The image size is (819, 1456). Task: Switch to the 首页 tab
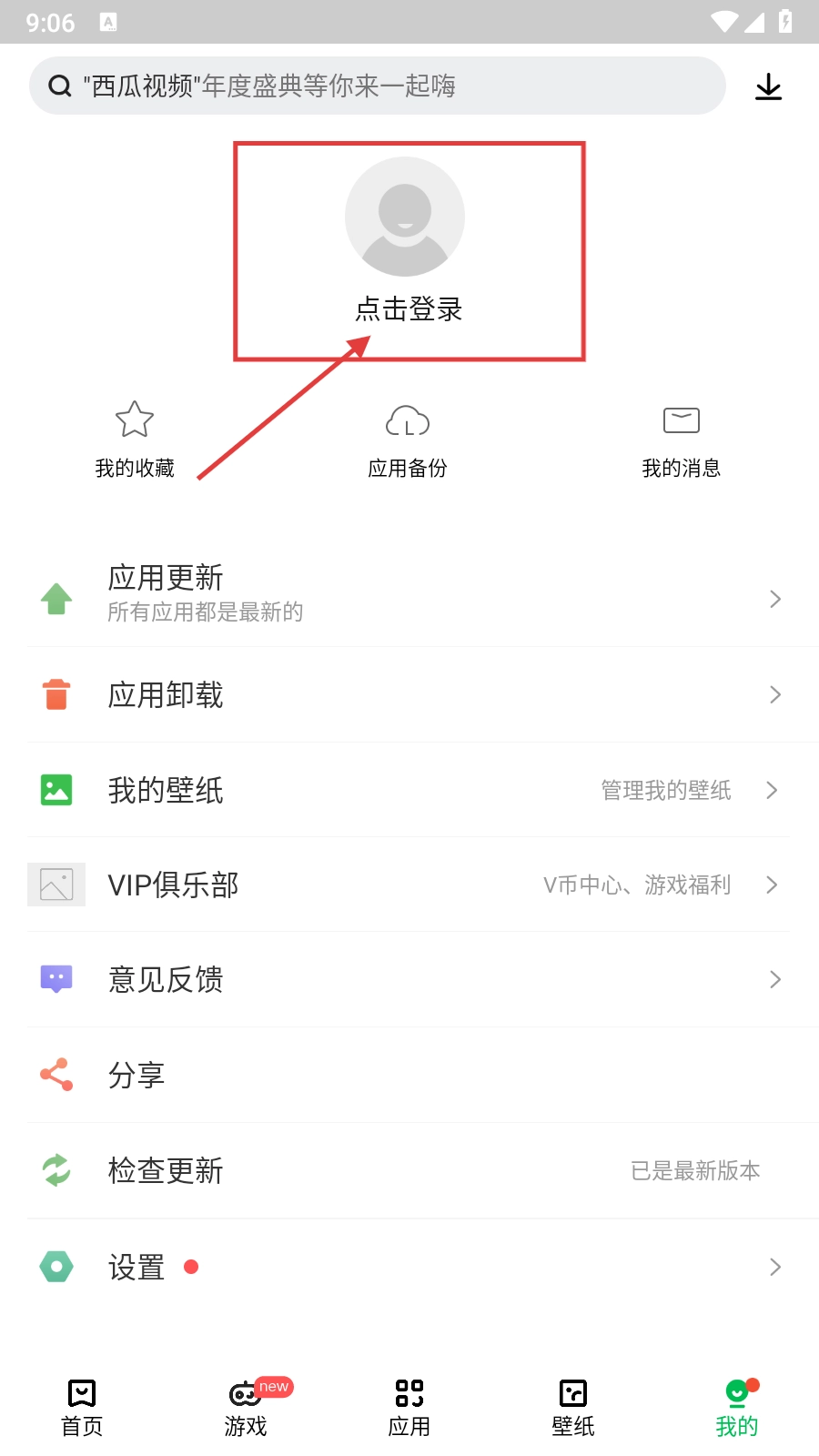point(82,1407)
